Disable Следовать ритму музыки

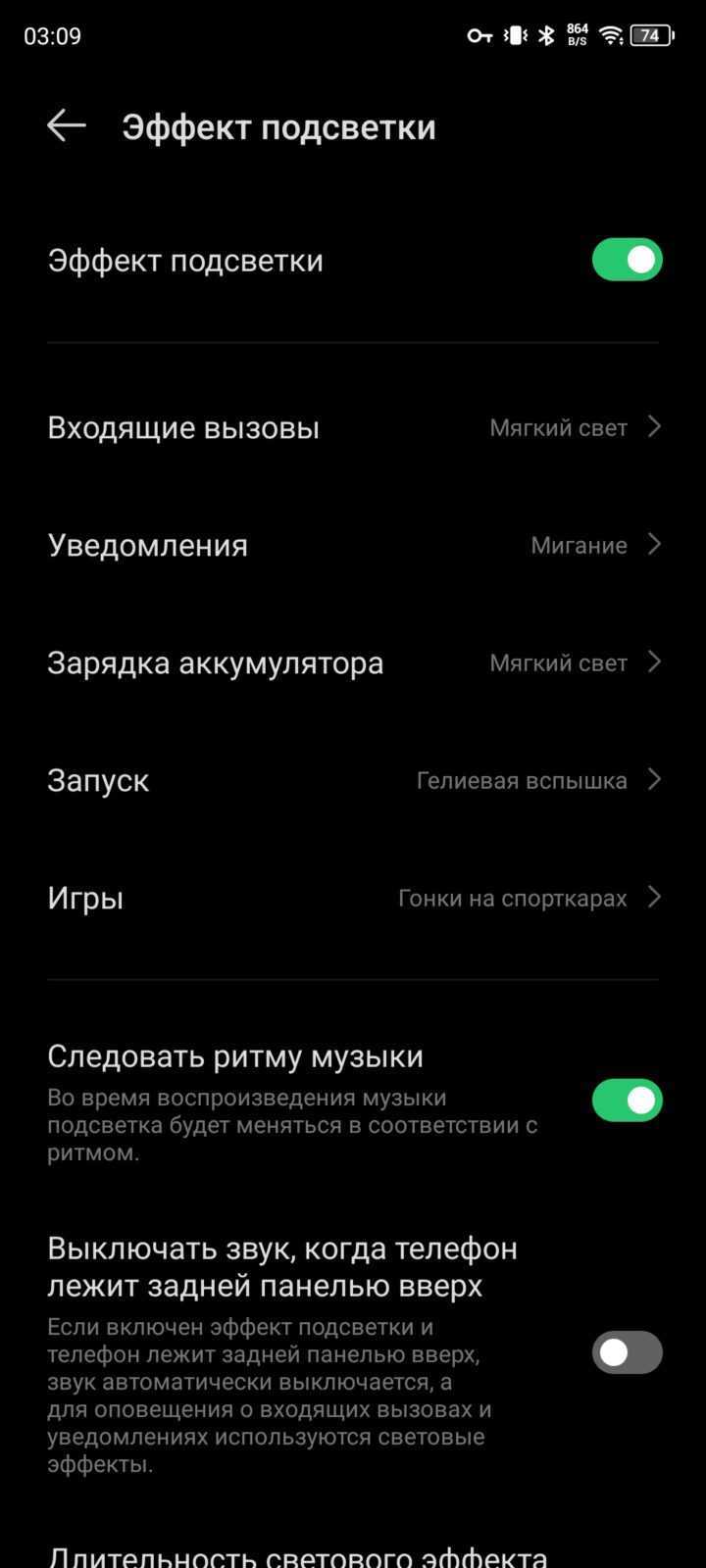(x=627, y=1100)
